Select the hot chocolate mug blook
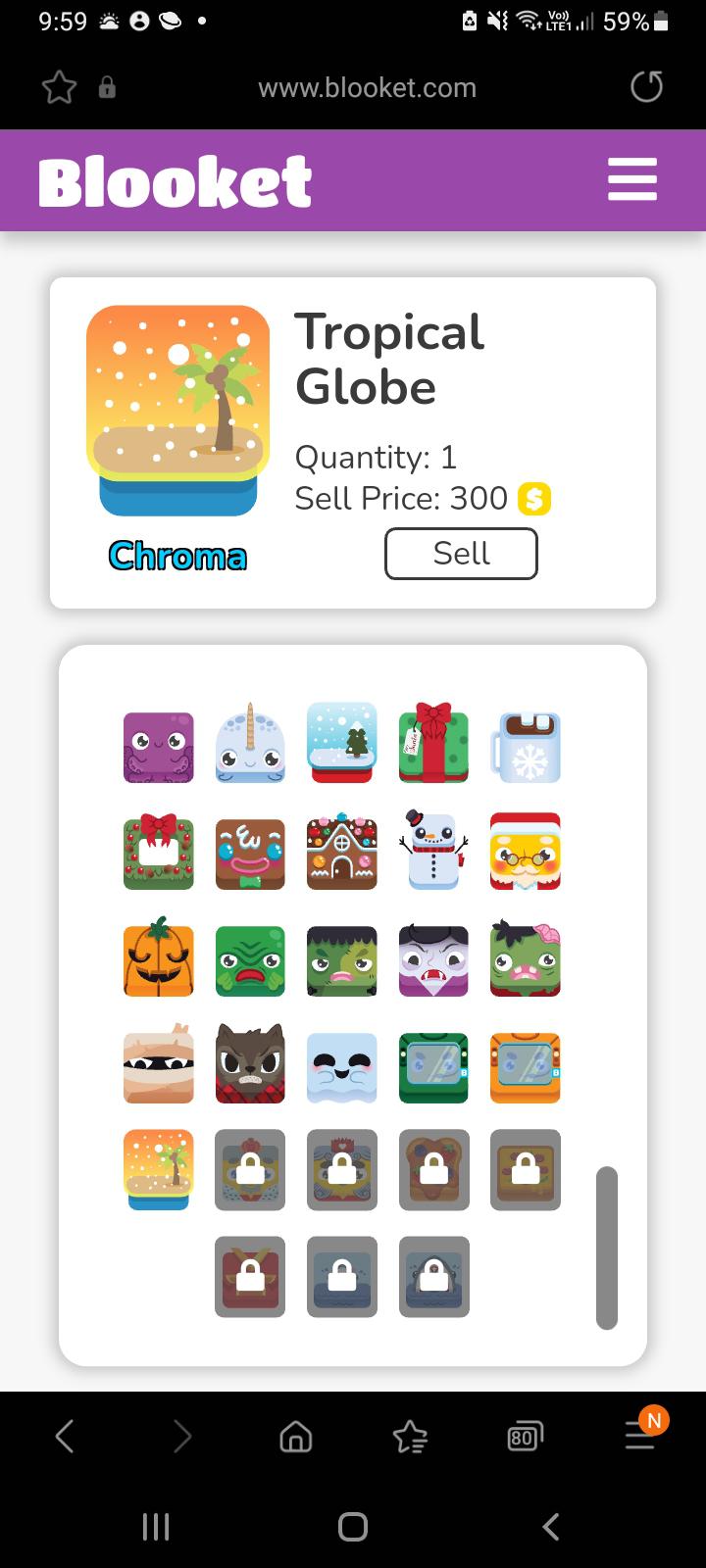 (x=526, y=747)
